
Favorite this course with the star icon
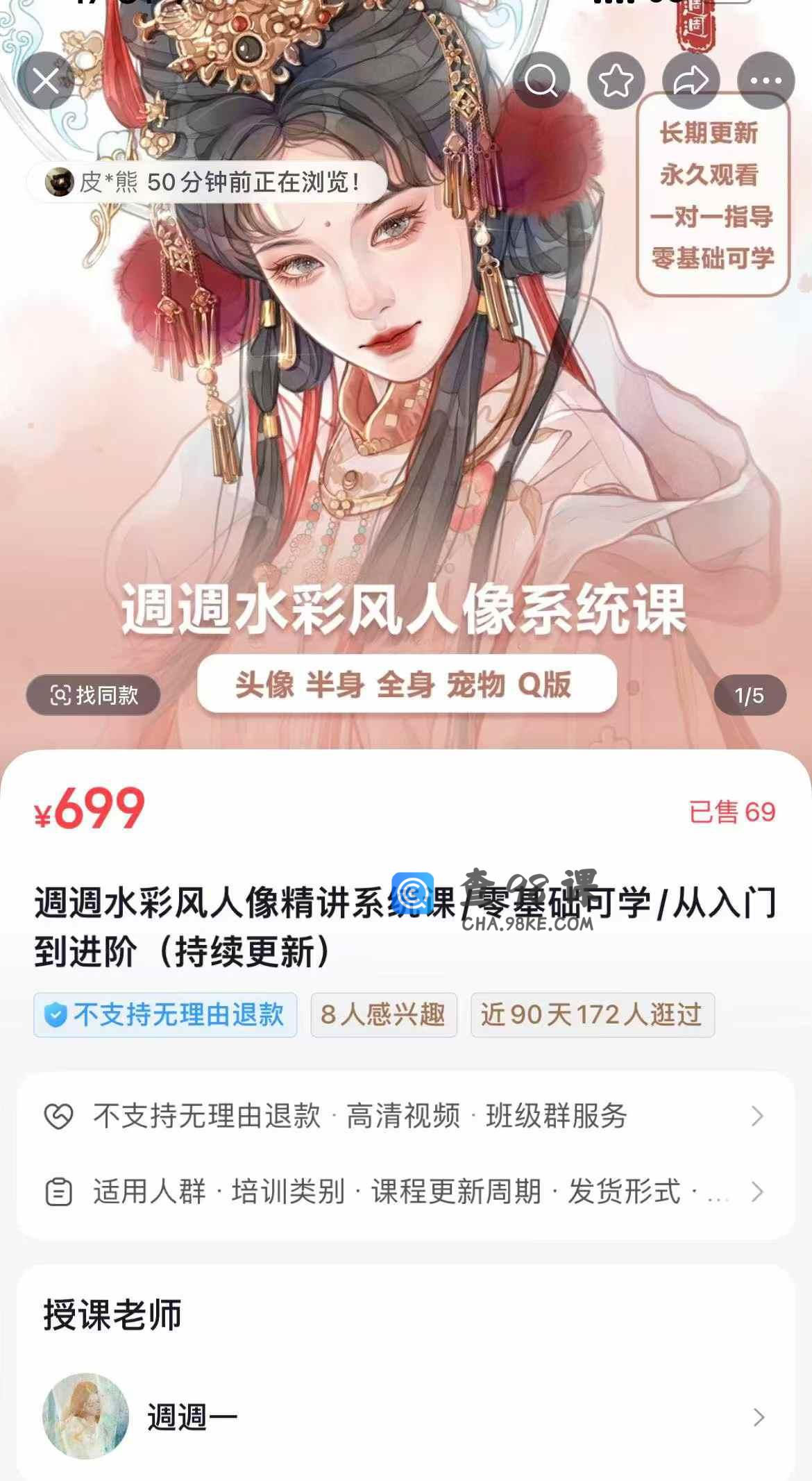616,81
